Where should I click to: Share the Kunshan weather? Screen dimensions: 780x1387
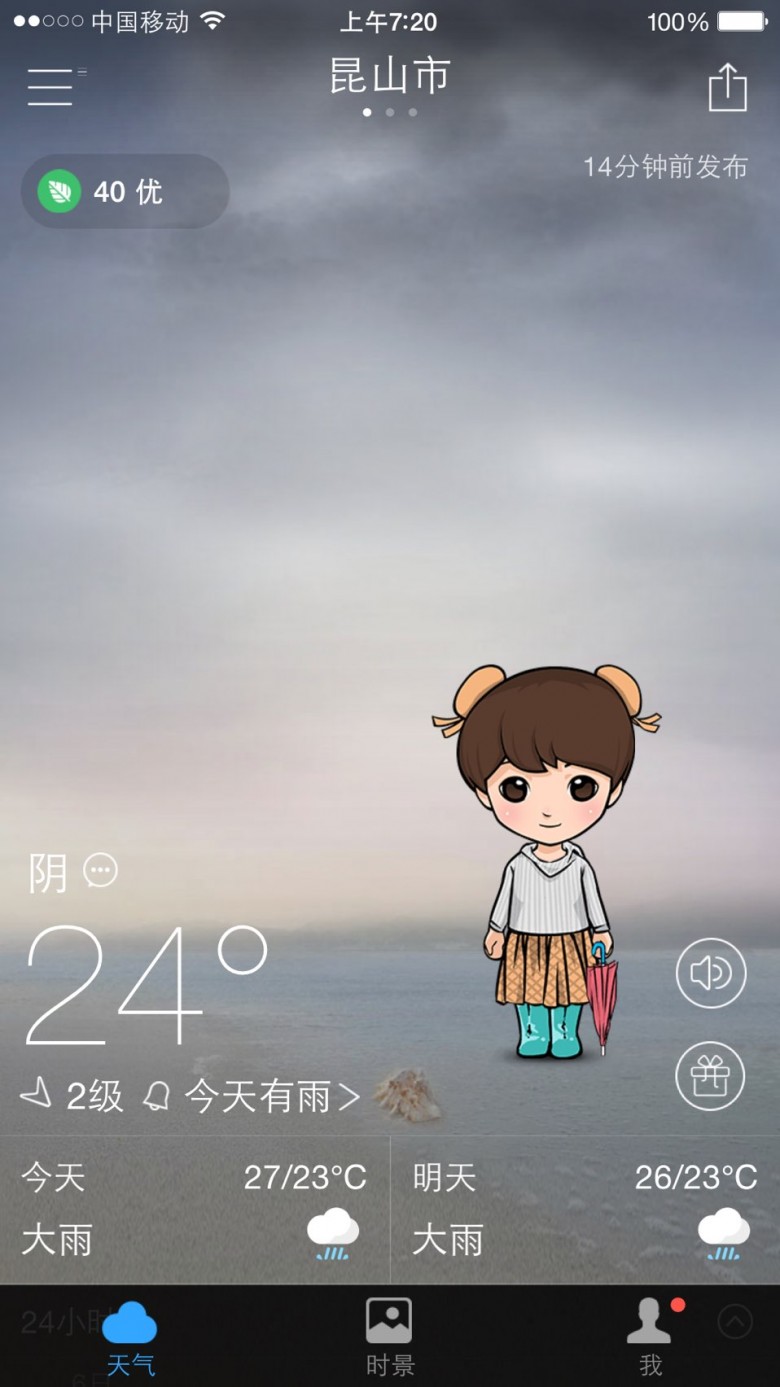point(728,87)
